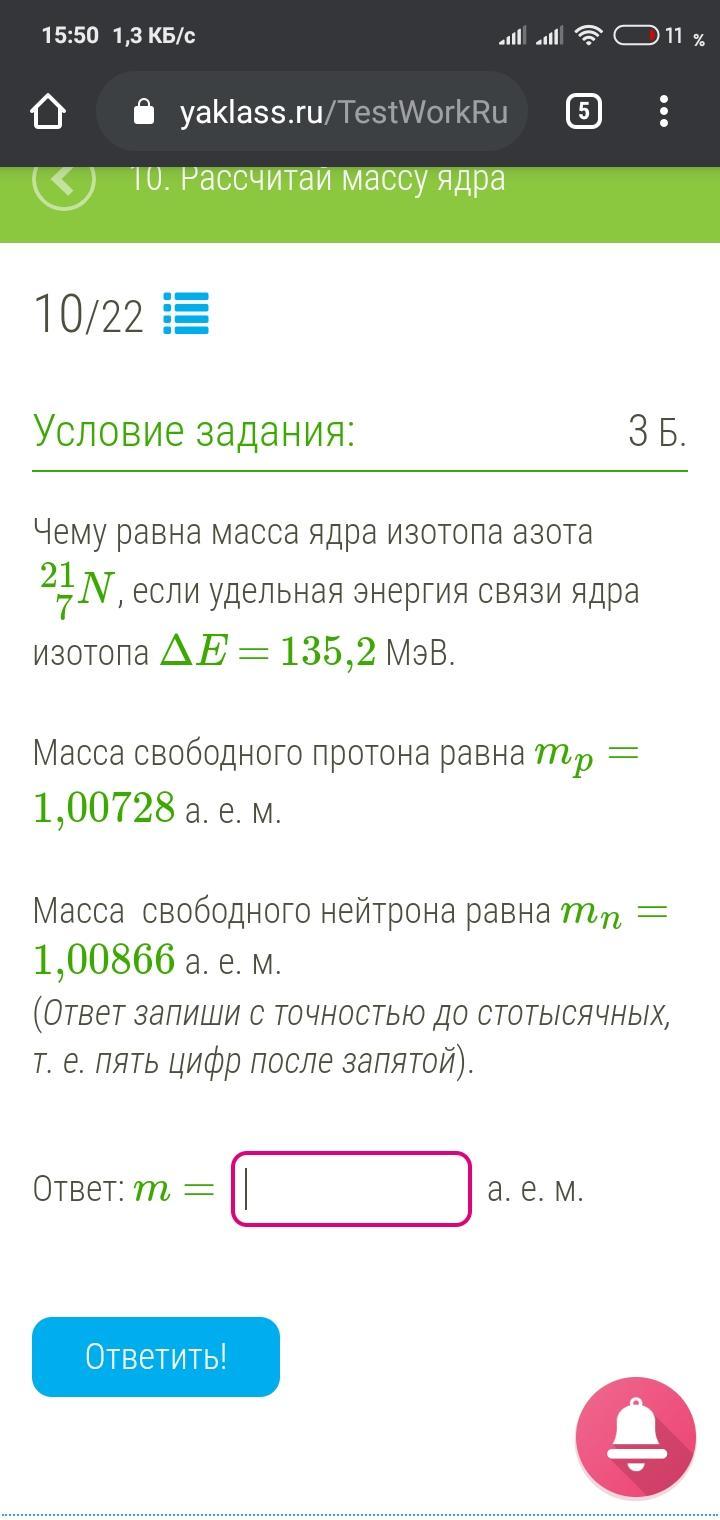Open the pink notifications bell

coord(636,1437)
